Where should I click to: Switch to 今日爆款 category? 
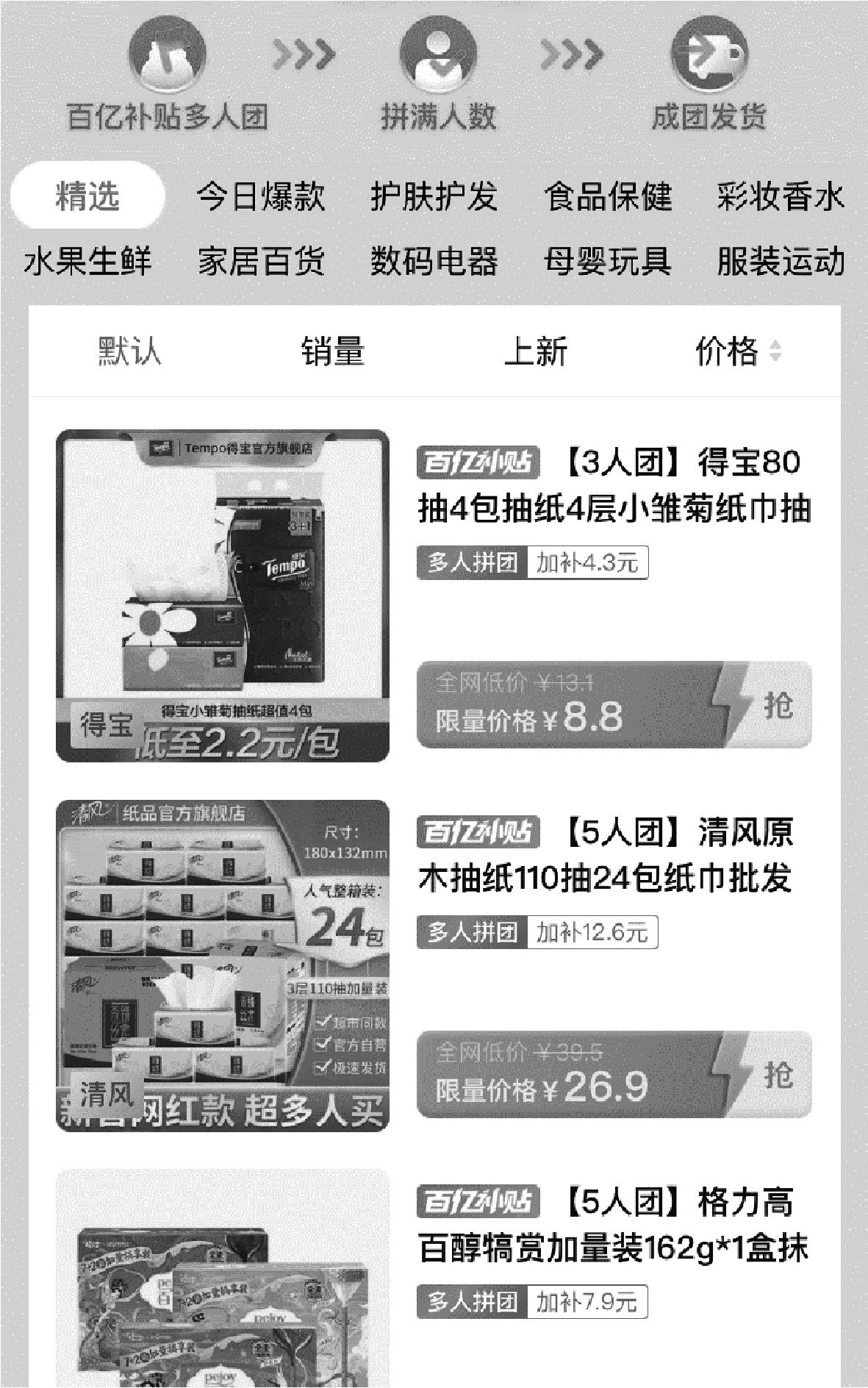[260, 196]
